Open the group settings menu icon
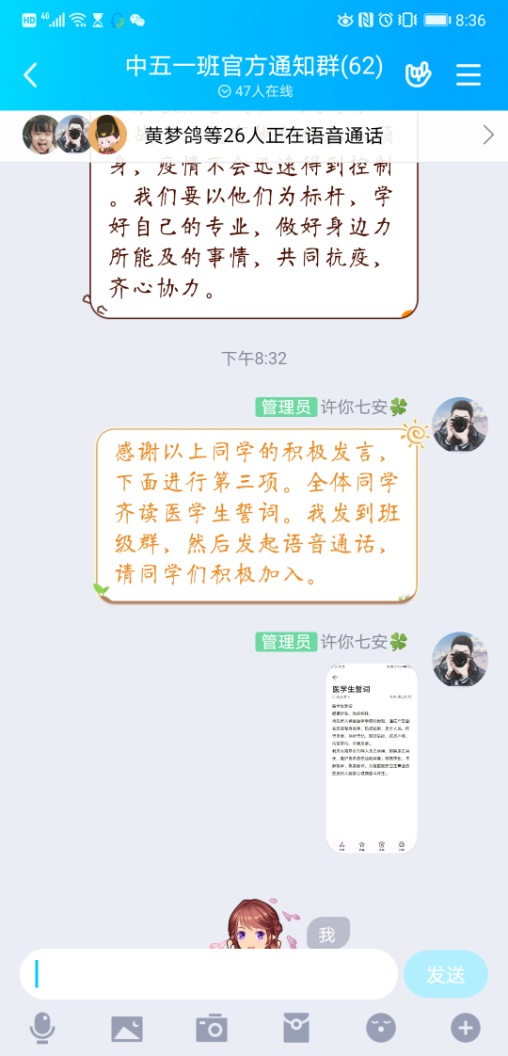Viewport: 508px width, 1056px height. (x=468, y=75)
